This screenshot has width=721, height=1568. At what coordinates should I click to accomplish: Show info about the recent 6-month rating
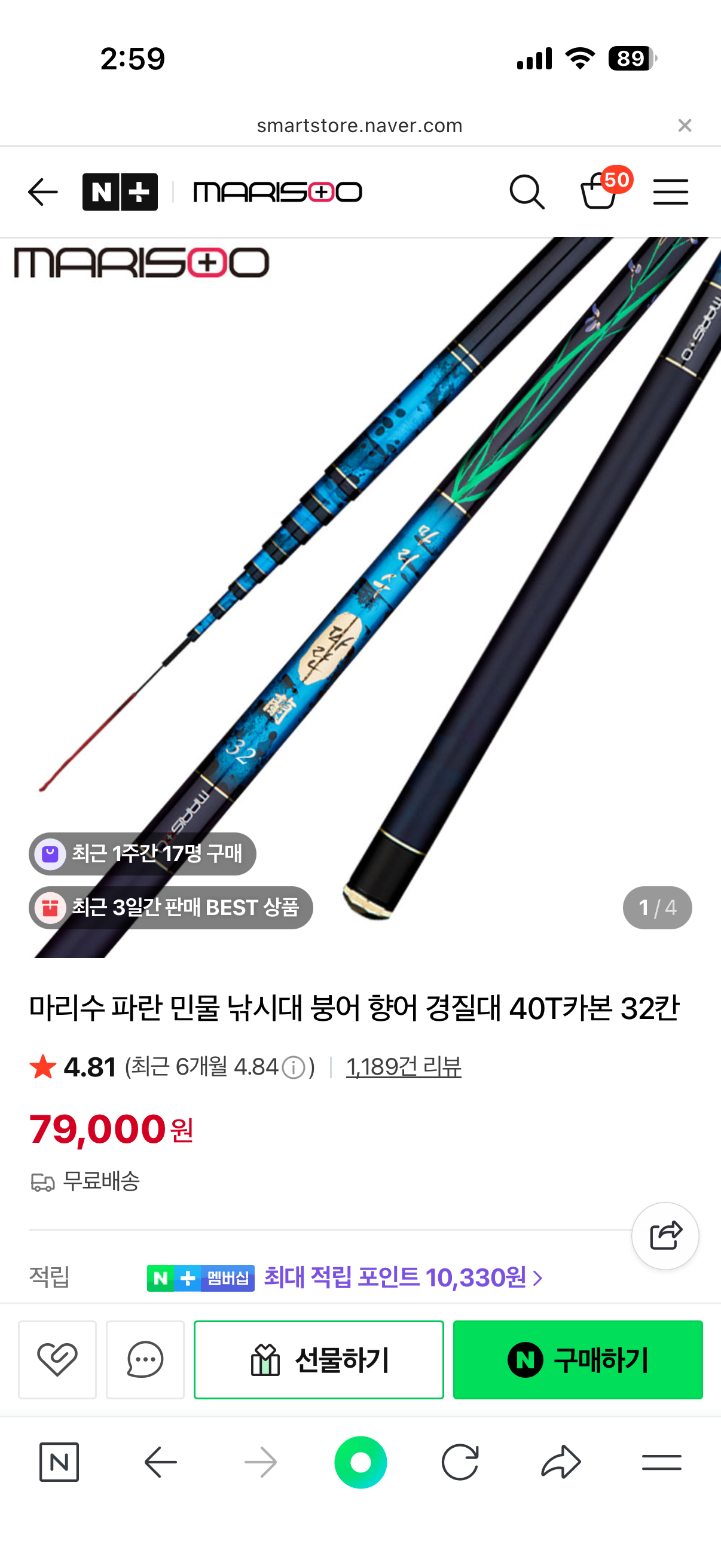pos(294,1067)
